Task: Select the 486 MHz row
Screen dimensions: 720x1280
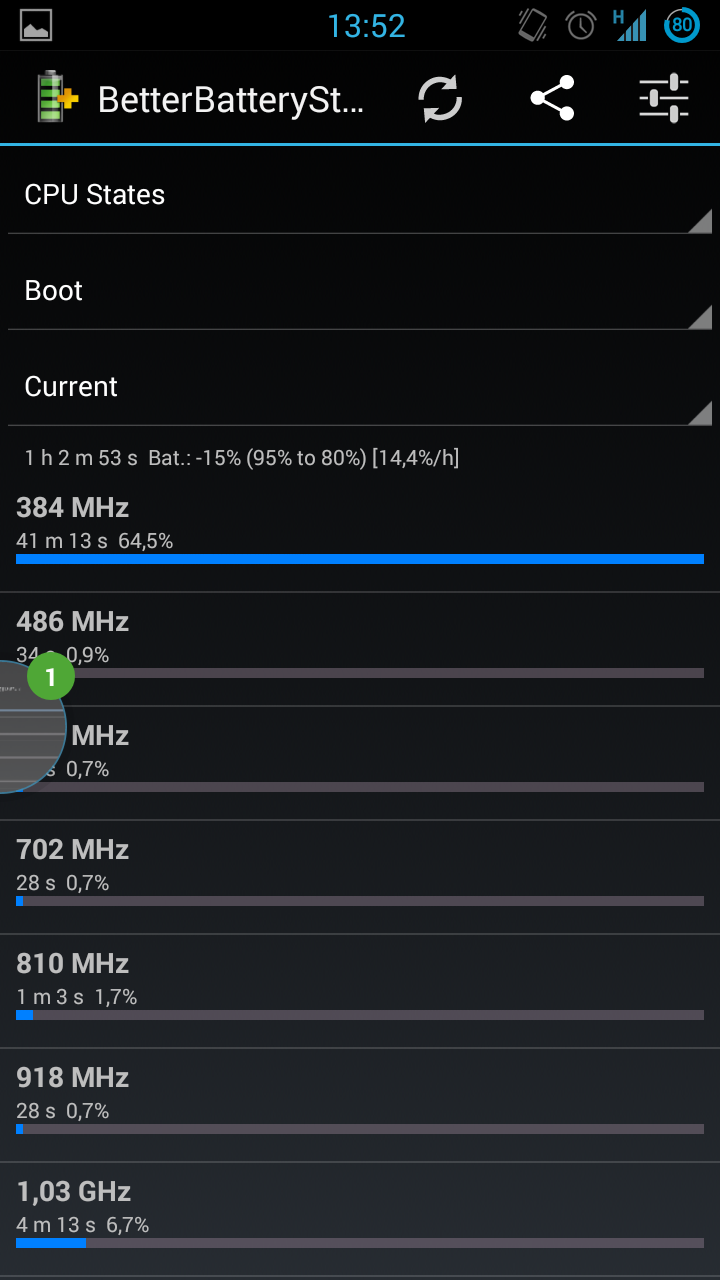Action: pos(360,649)
